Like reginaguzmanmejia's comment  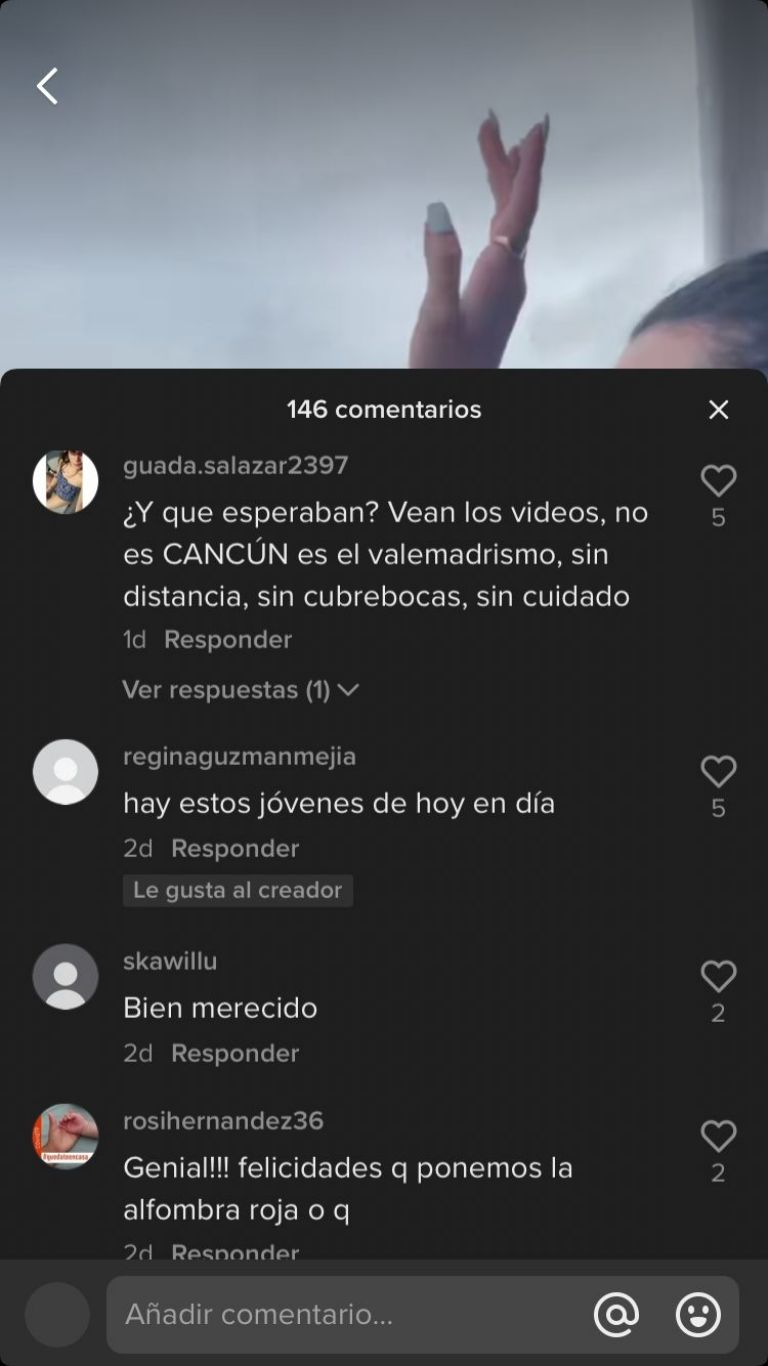pos(718,772)
